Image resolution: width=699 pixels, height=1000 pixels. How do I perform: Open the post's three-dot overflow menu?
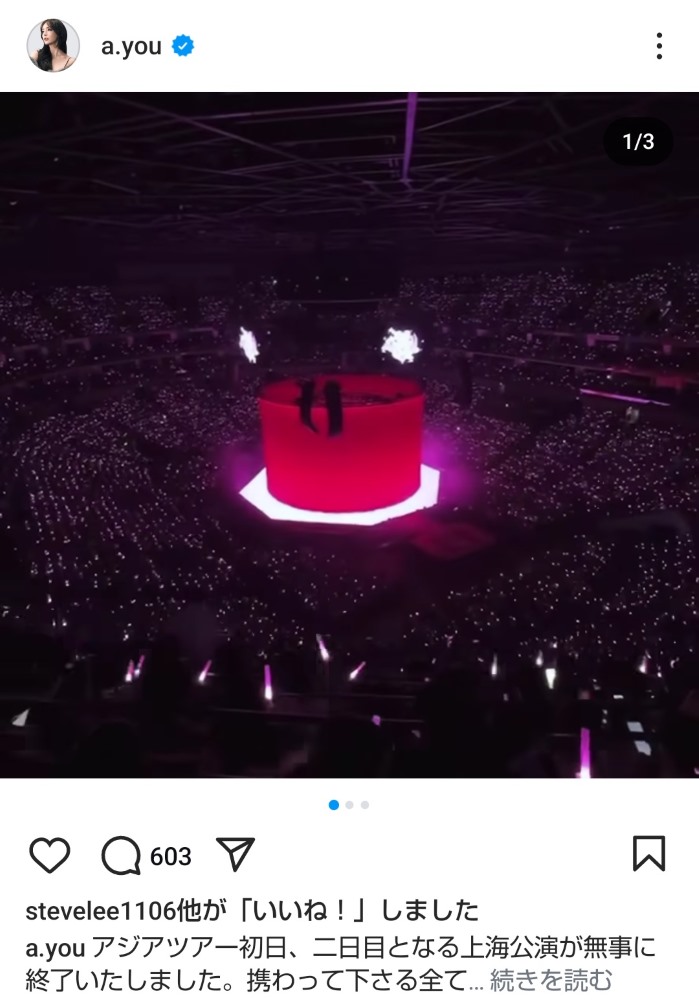tap(659, 46)
